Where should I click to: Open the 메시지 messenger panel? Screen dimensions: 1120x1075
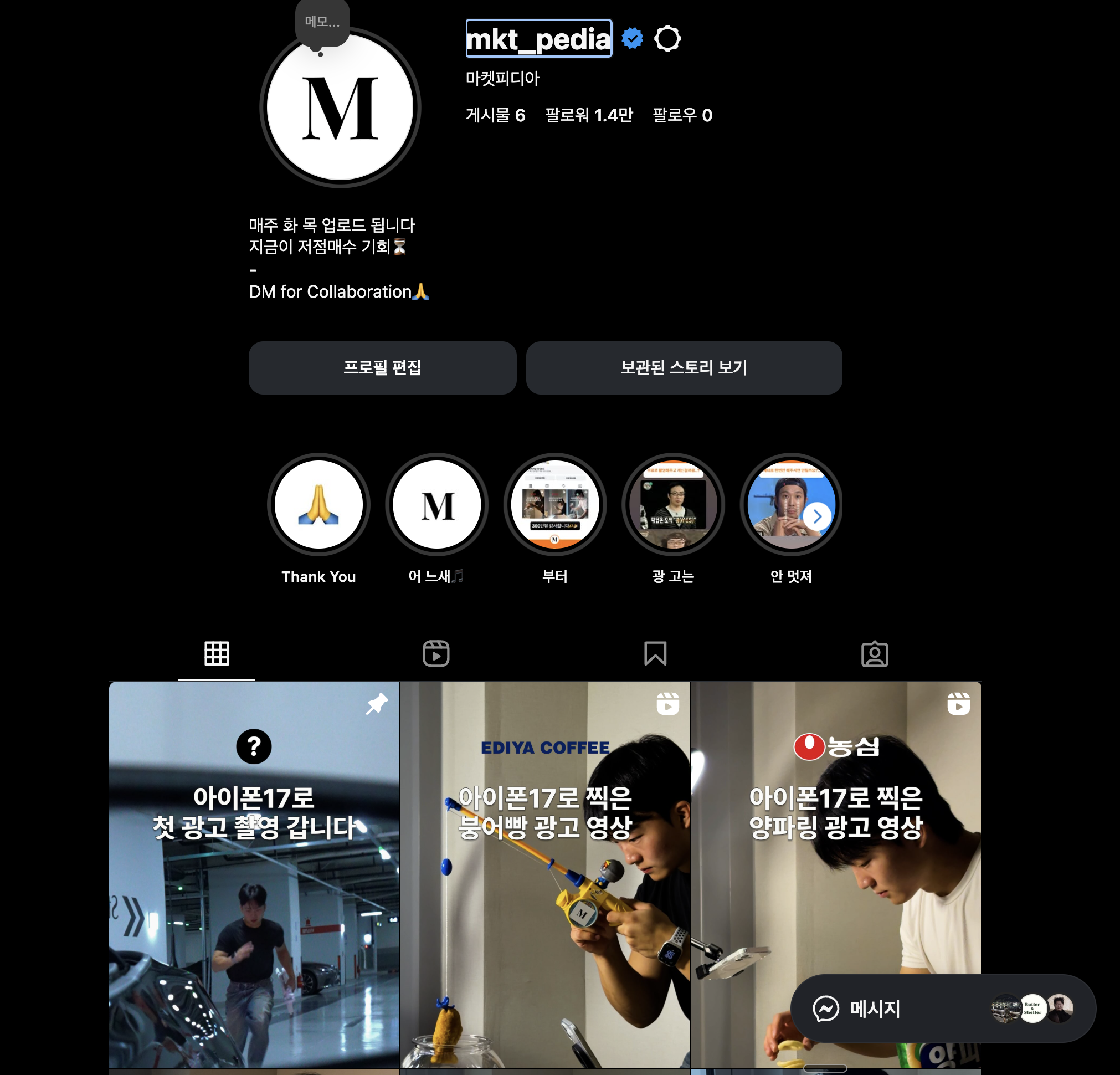(874, 1009)
